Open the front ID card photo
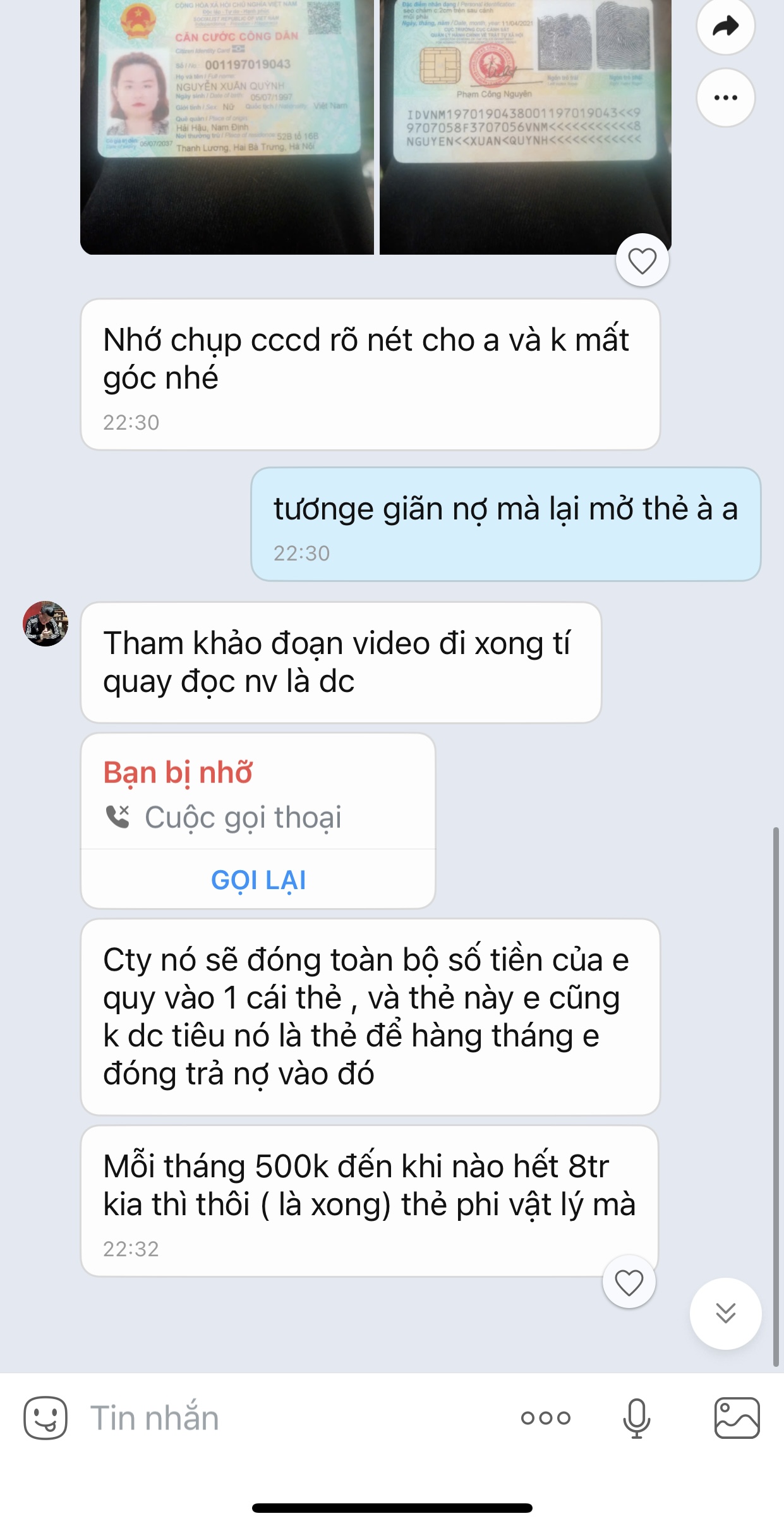Image resolution: width=784 pixels, height=1528 pixels. [227, 126]
